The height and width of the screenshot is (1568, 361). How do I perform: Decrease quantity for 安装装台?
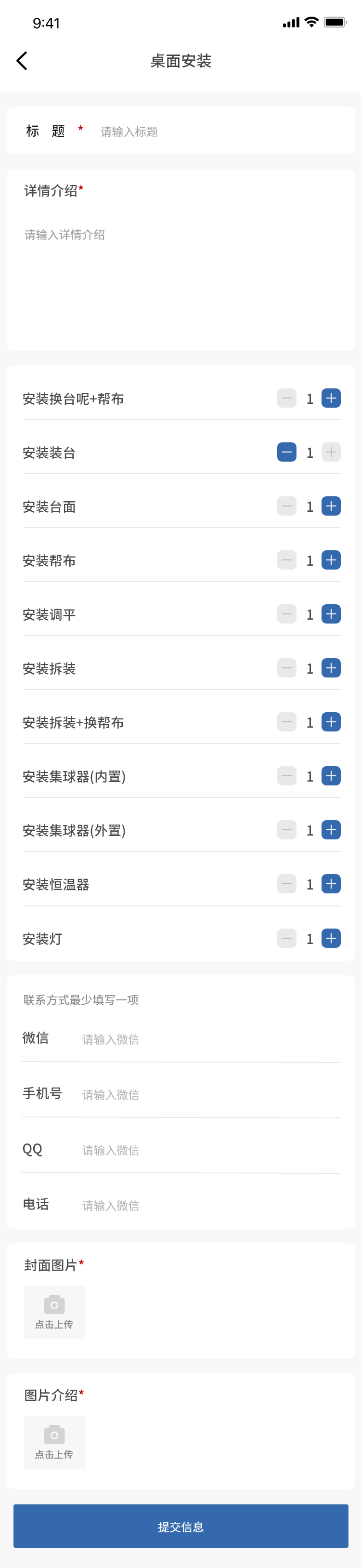point(287,452)
